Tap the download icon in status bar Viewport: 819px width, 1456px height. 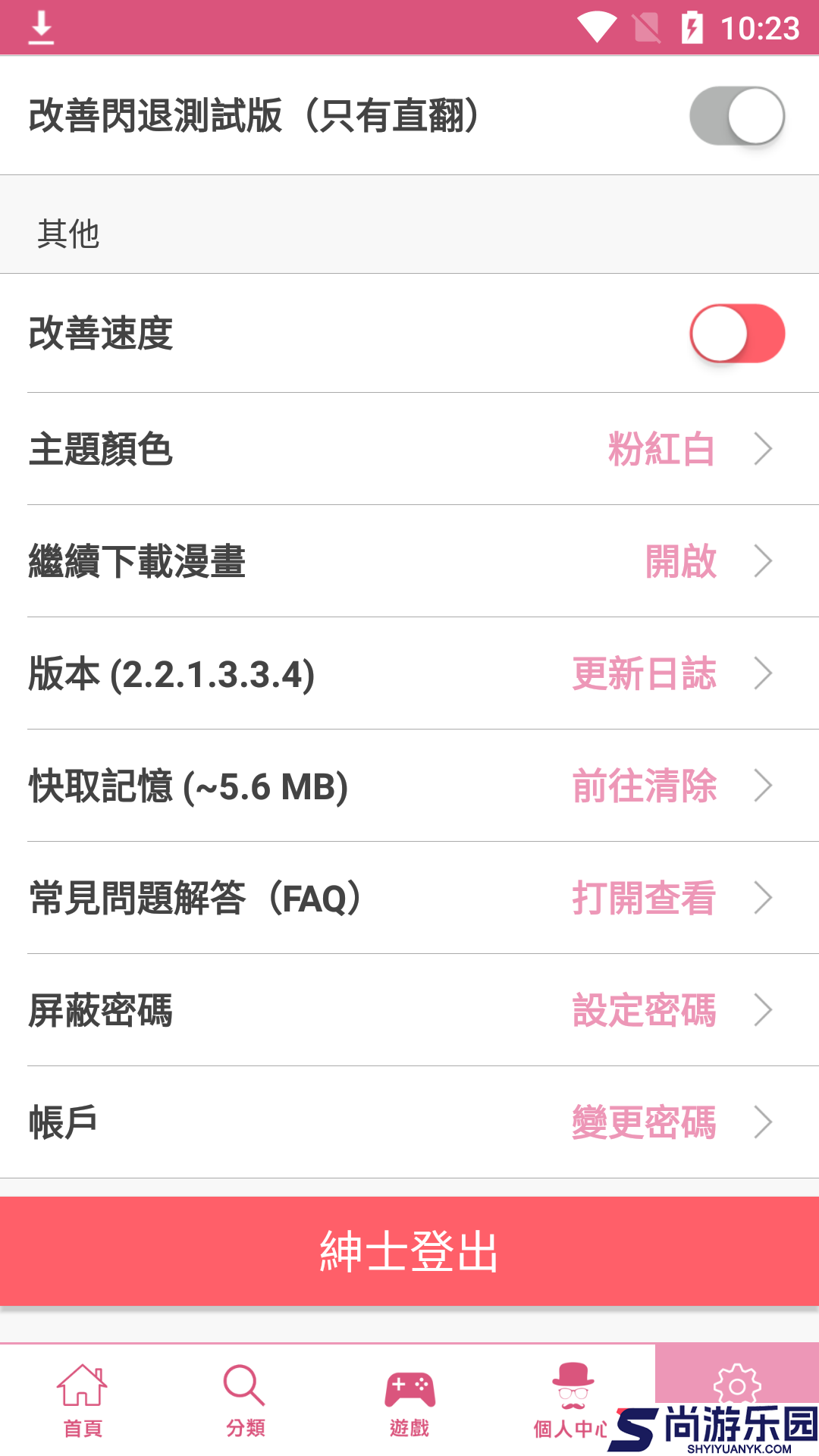tap(42, 27)
